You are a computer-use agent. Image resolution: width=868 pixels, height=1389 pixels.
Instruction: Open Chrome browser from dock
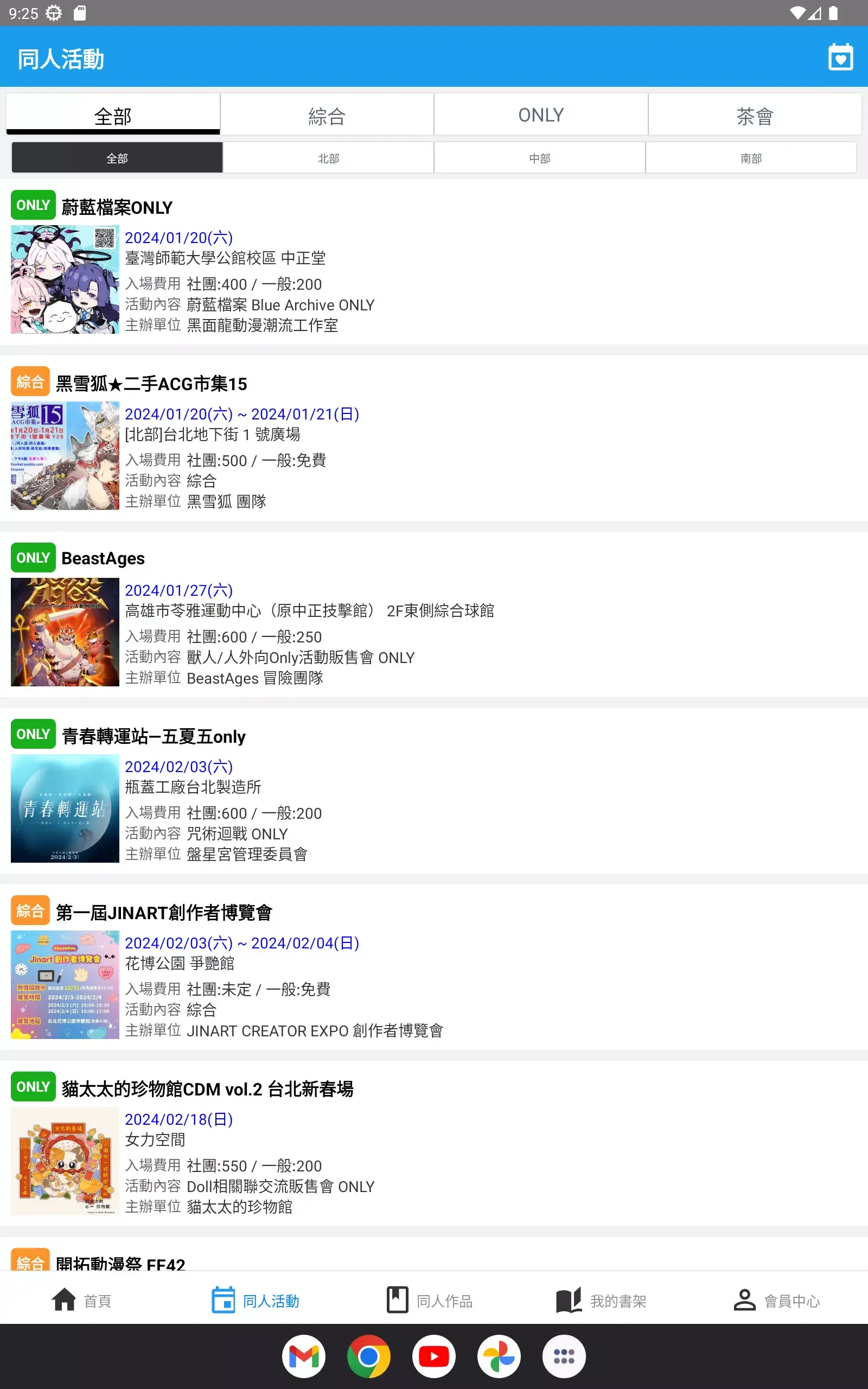369,1356
